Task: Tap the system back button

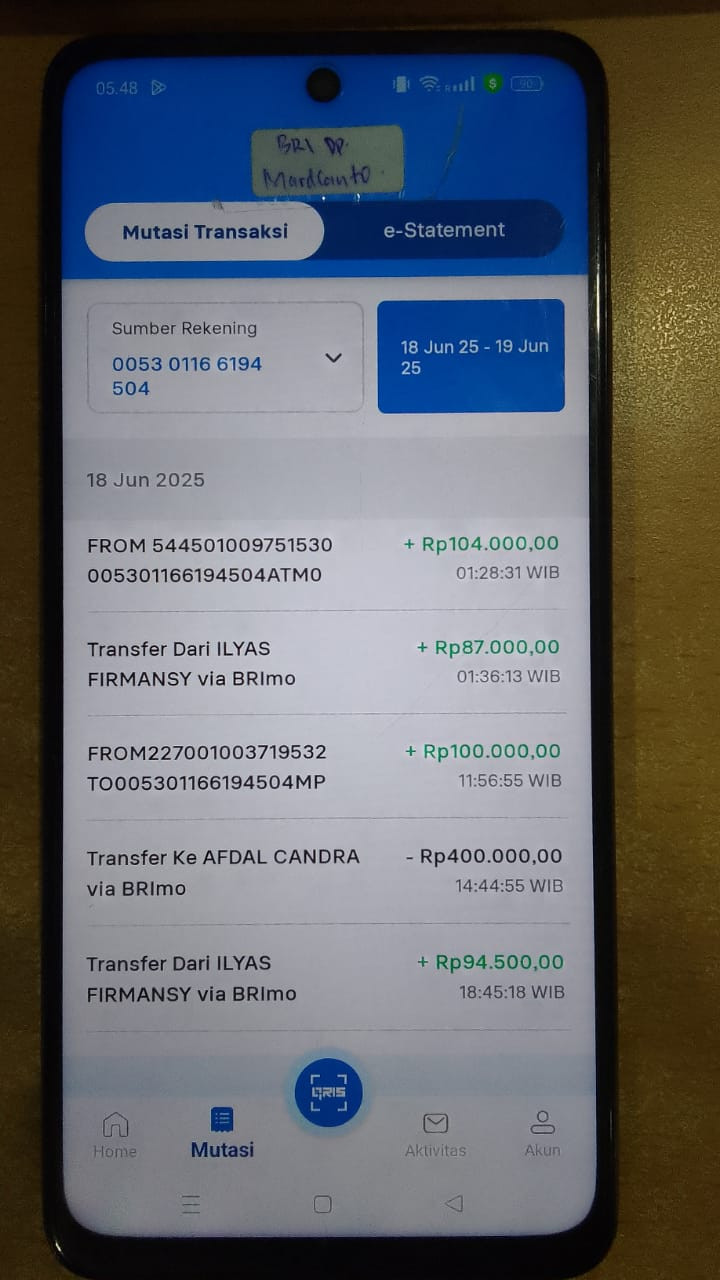Action: tap(454, 1204)
